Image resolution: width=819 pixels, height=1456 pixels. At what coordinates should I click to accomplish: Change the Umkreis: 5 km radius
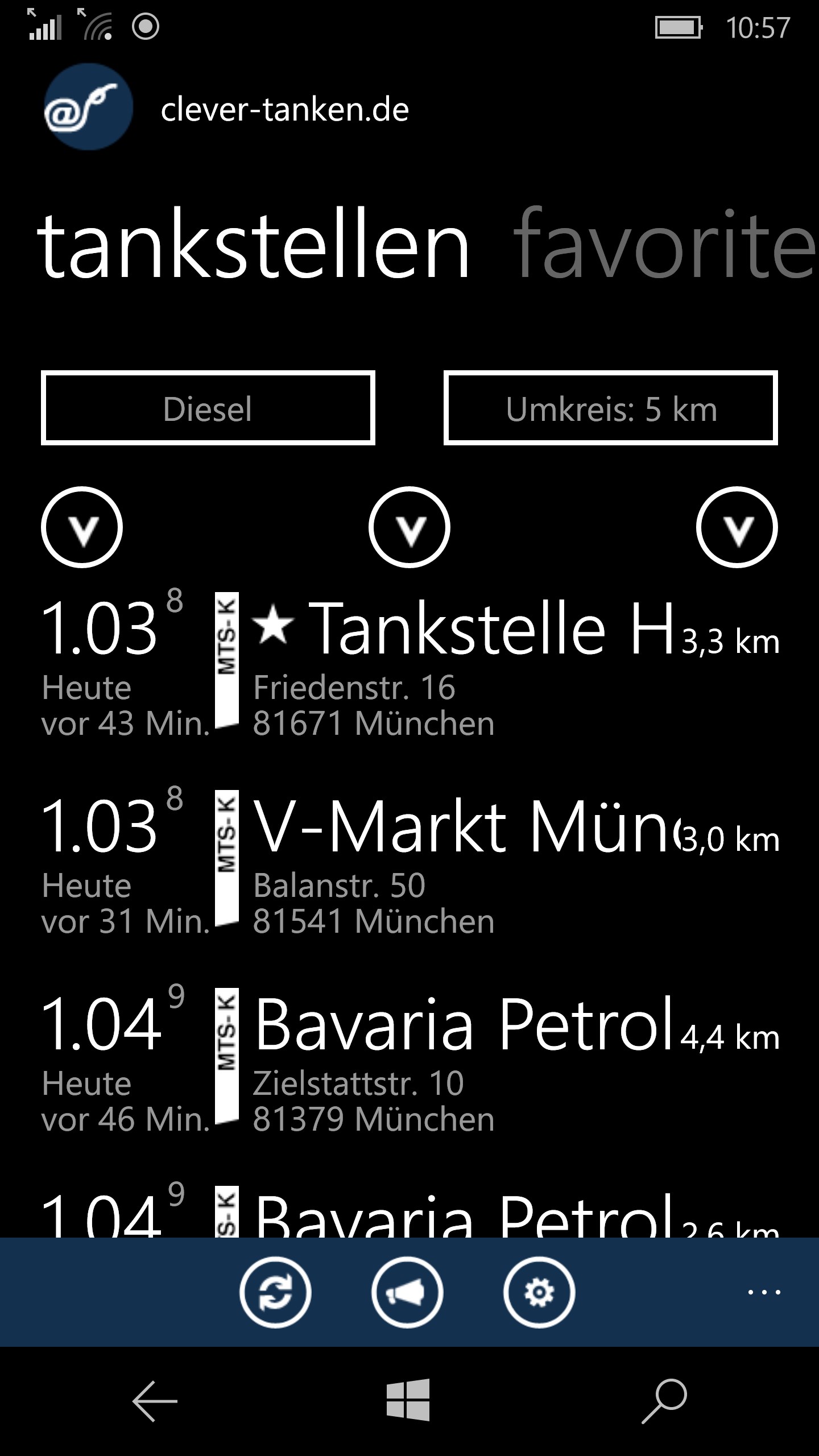[610, 408]
